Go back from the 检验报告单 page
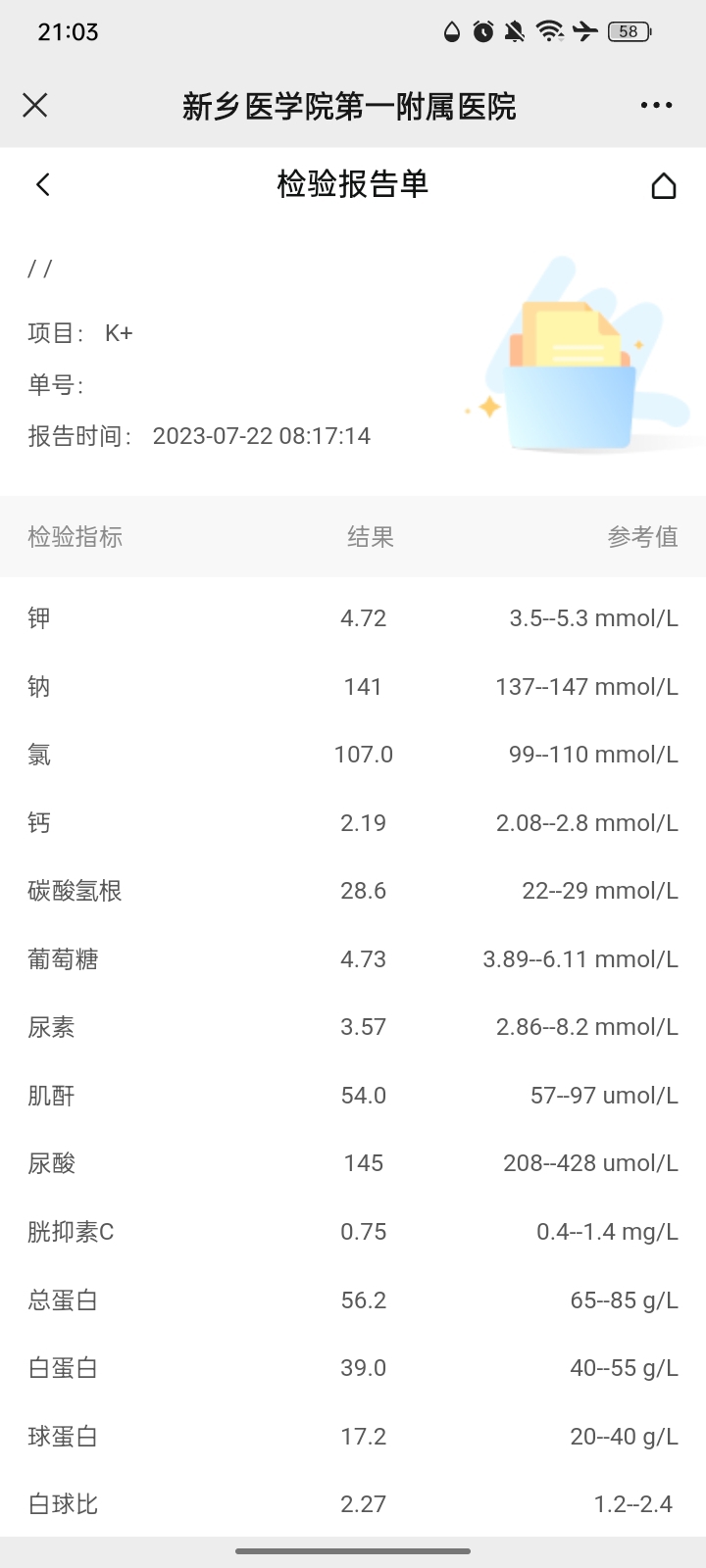 point(42,184)
